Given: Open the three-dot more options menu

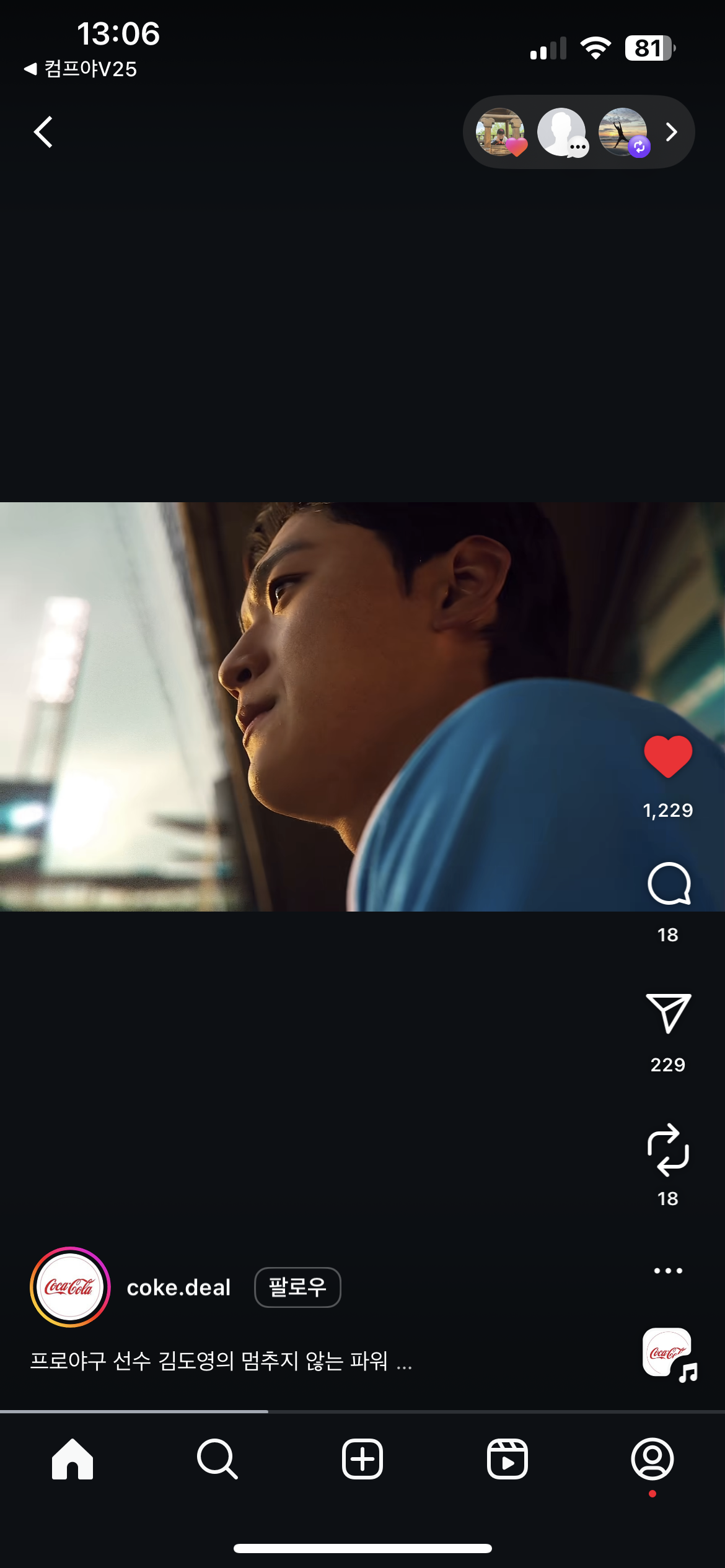Looking at the screenshot, I should [668, 1271].
